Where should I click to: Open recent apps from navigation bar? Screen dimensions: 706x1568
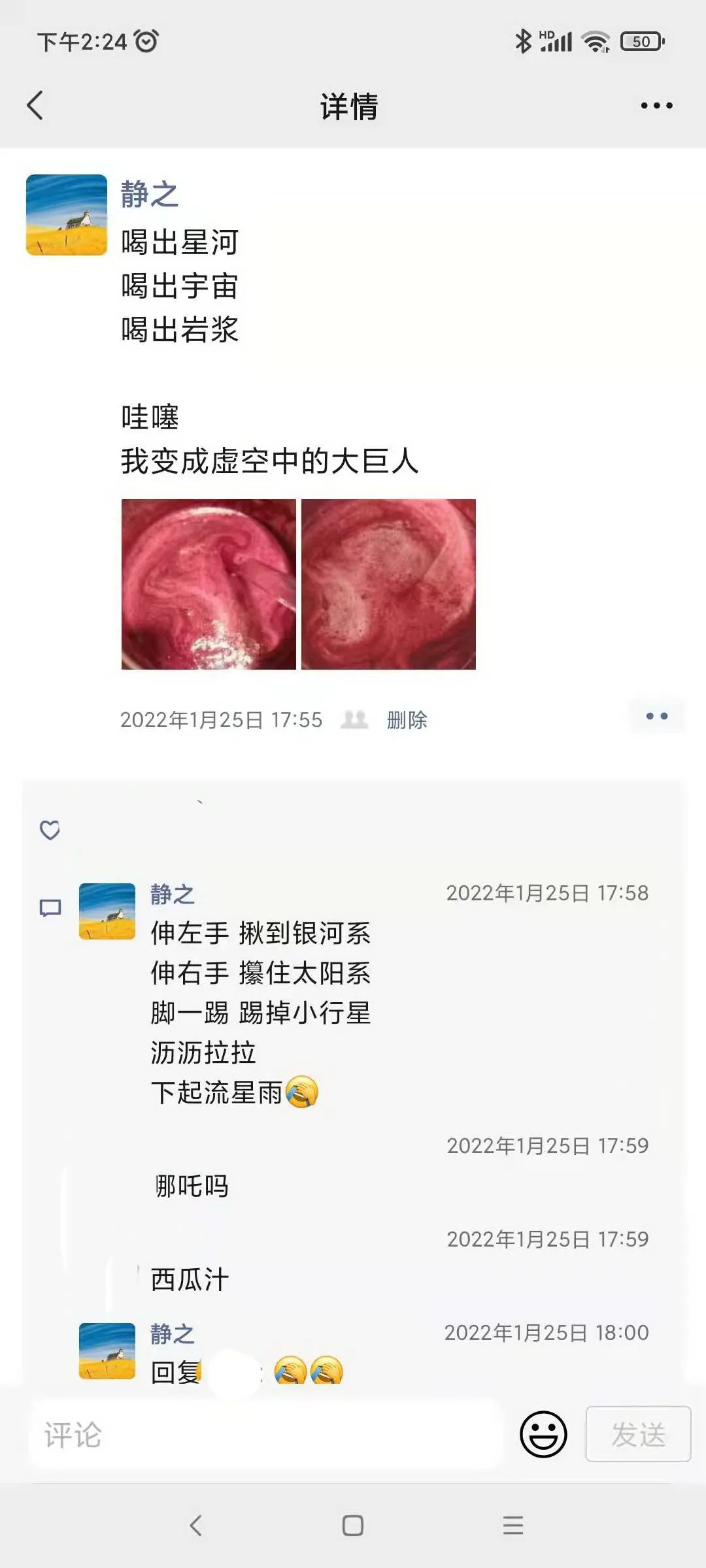(513, 1526)
